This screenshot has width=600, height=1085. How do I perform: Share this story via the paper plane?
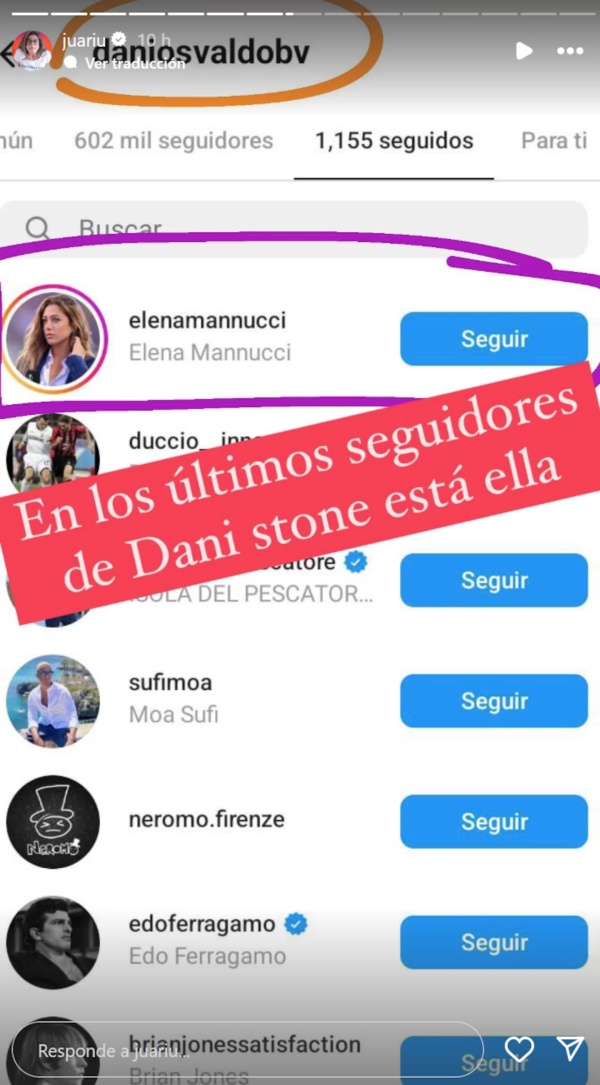tap(570, 1049)
